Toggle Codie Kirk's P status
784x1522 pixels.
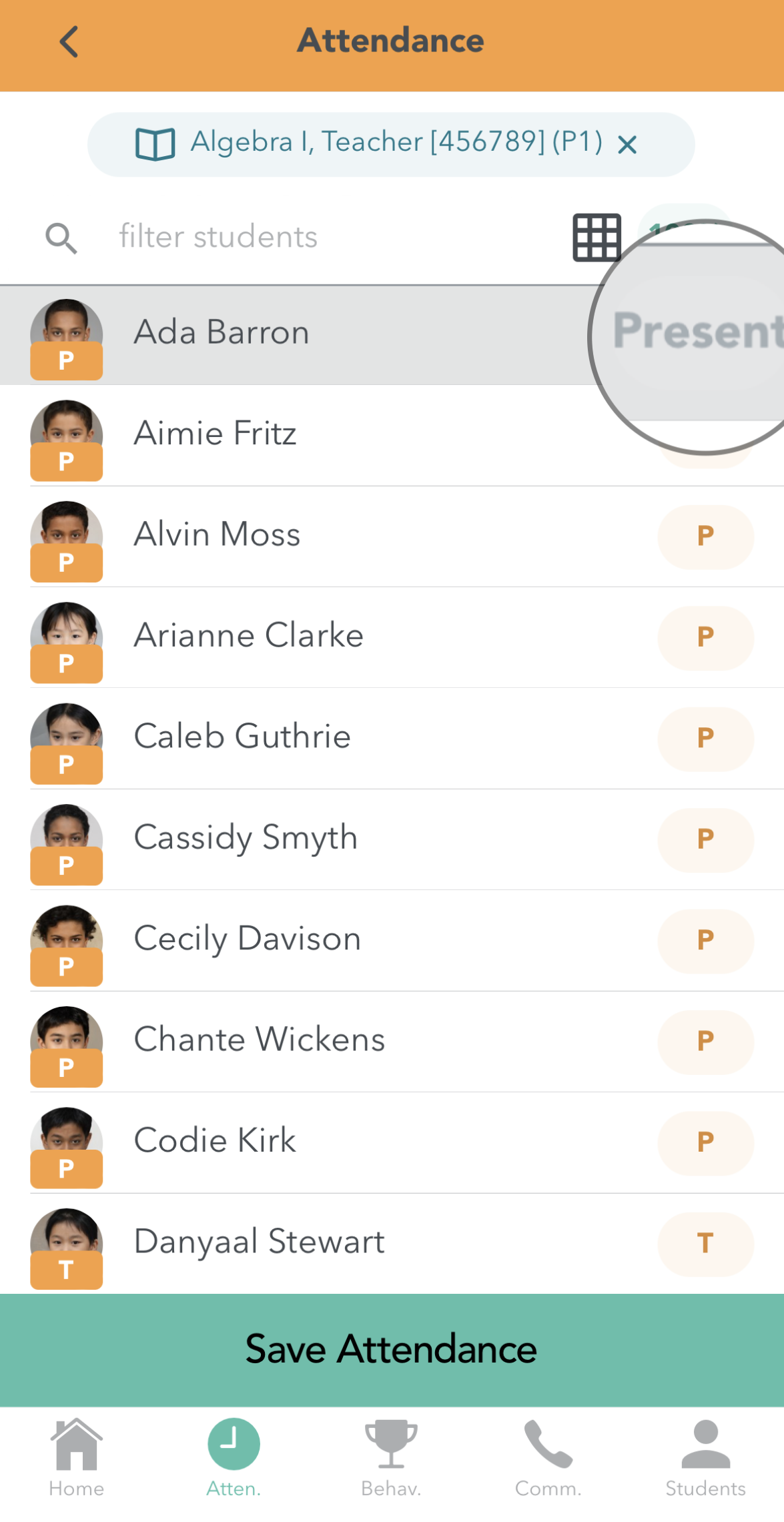click(x=705, y=1142)
